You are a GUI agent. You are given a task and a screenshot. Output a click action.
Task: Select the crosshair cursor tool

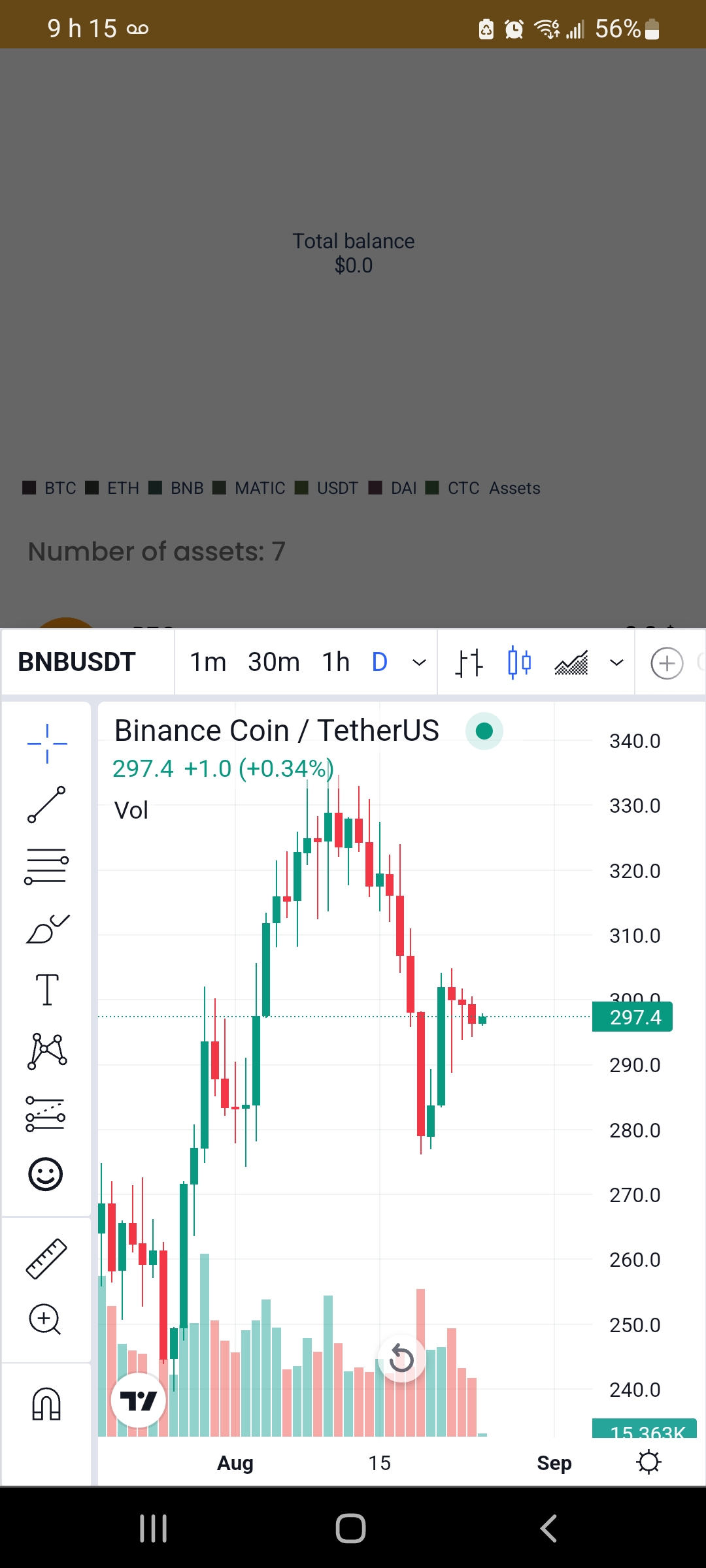pos(47,743)
